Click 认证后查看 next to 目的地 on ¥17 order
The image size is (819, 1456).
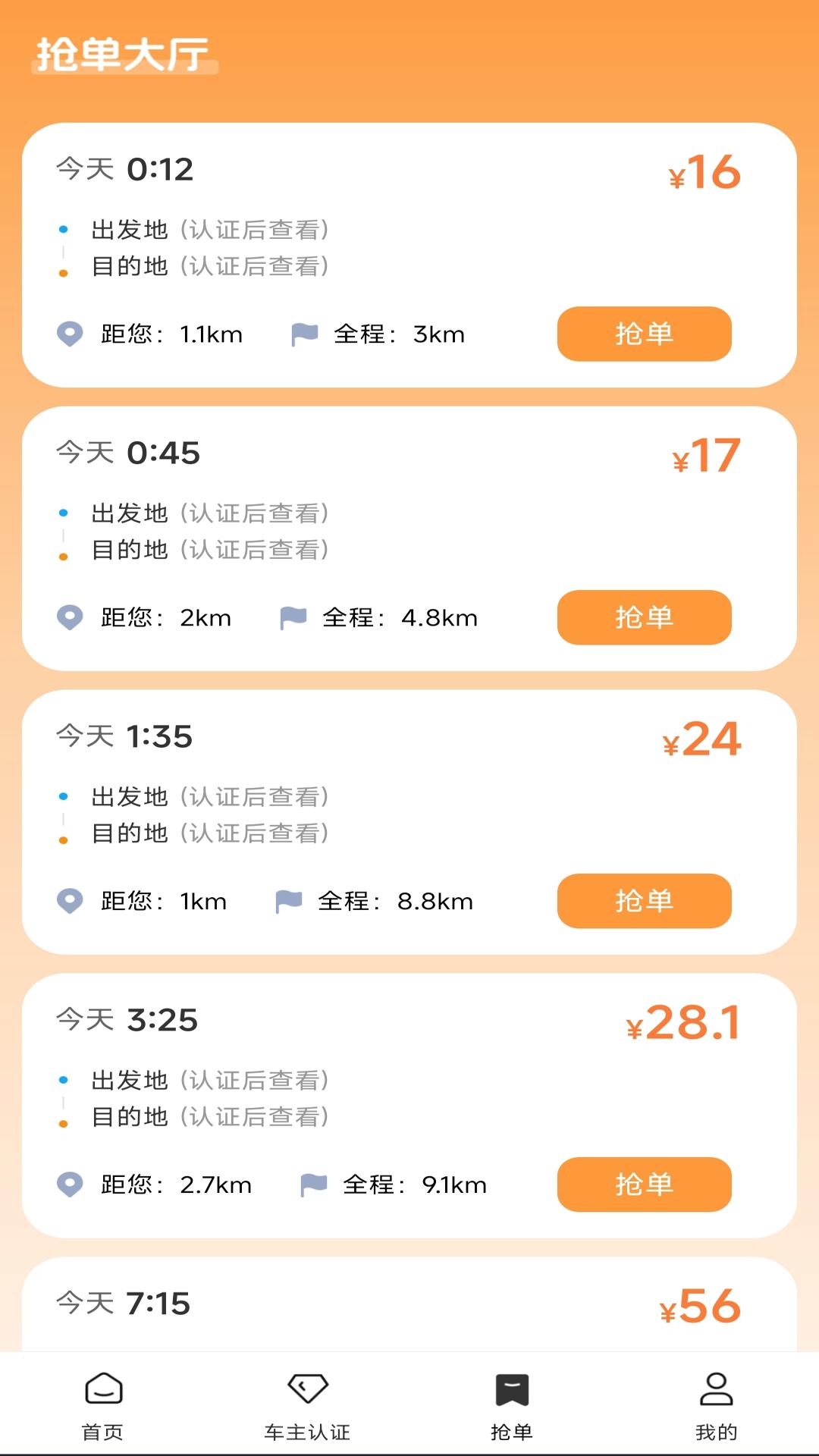pyautogui.click(x=256, y=550)
